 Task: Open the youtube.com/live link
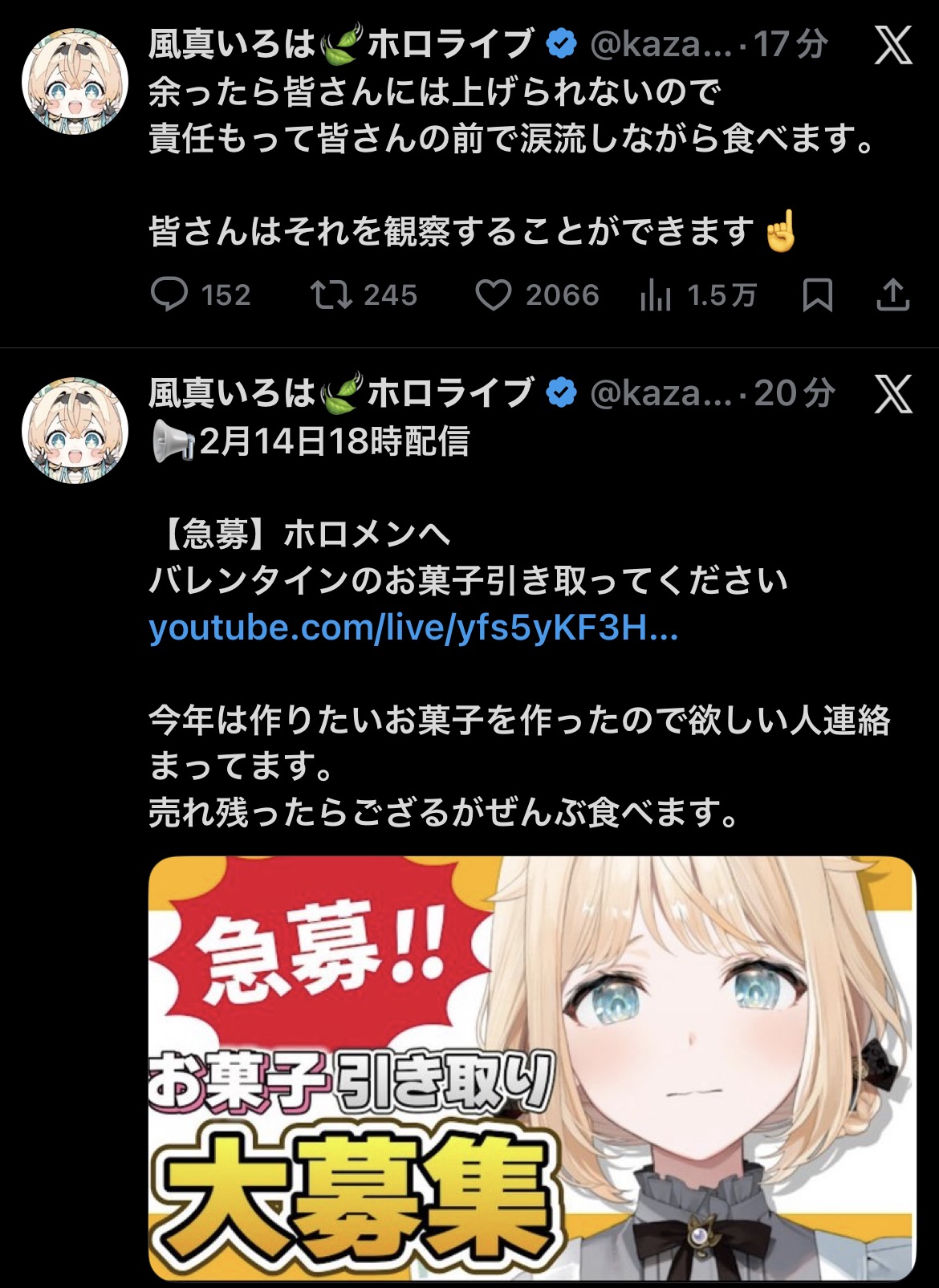tap(413, 628)
